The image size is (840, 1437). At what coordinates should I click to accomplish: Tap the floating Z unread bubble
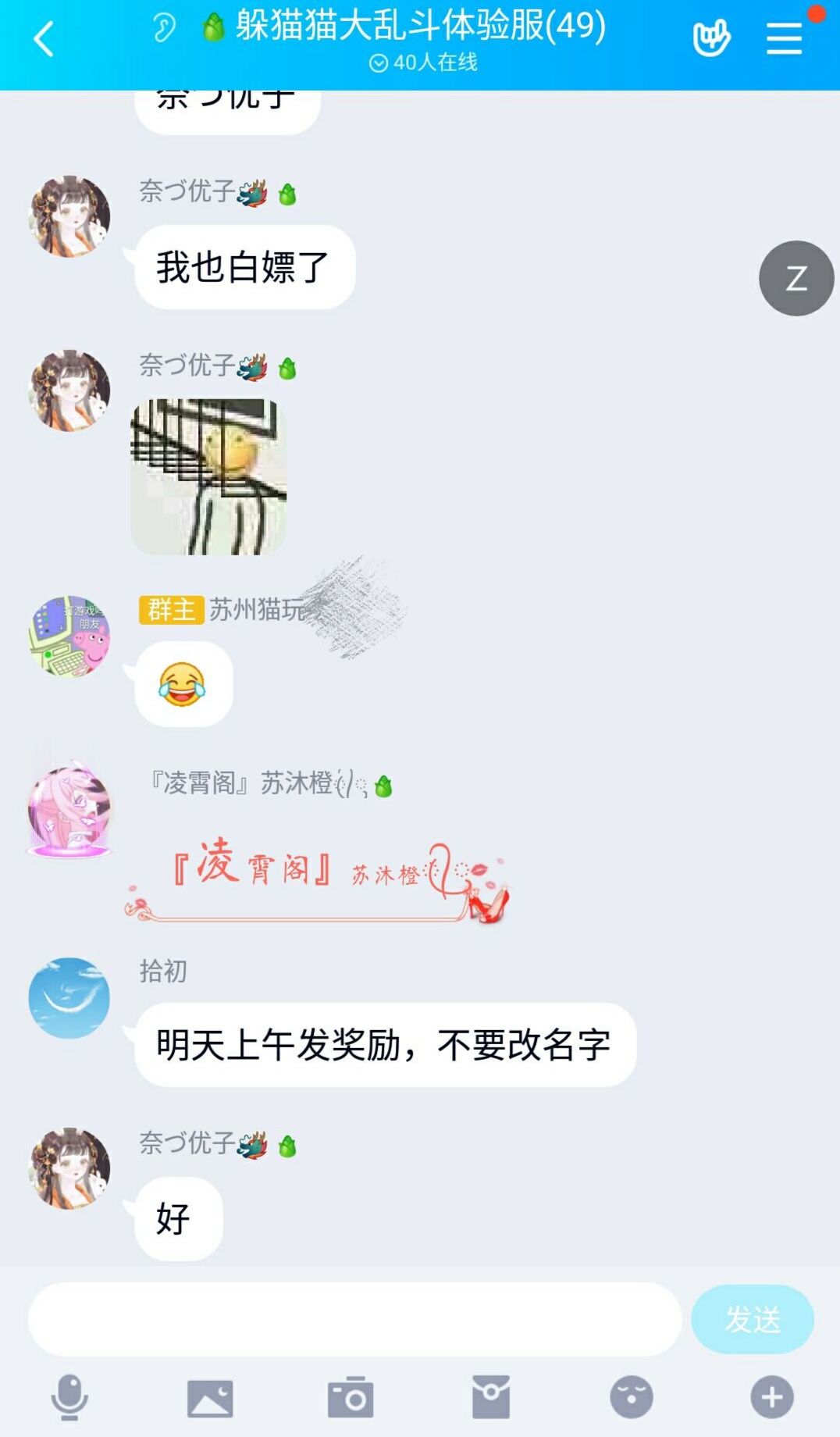pyautogui.click(x=796, y=278)
